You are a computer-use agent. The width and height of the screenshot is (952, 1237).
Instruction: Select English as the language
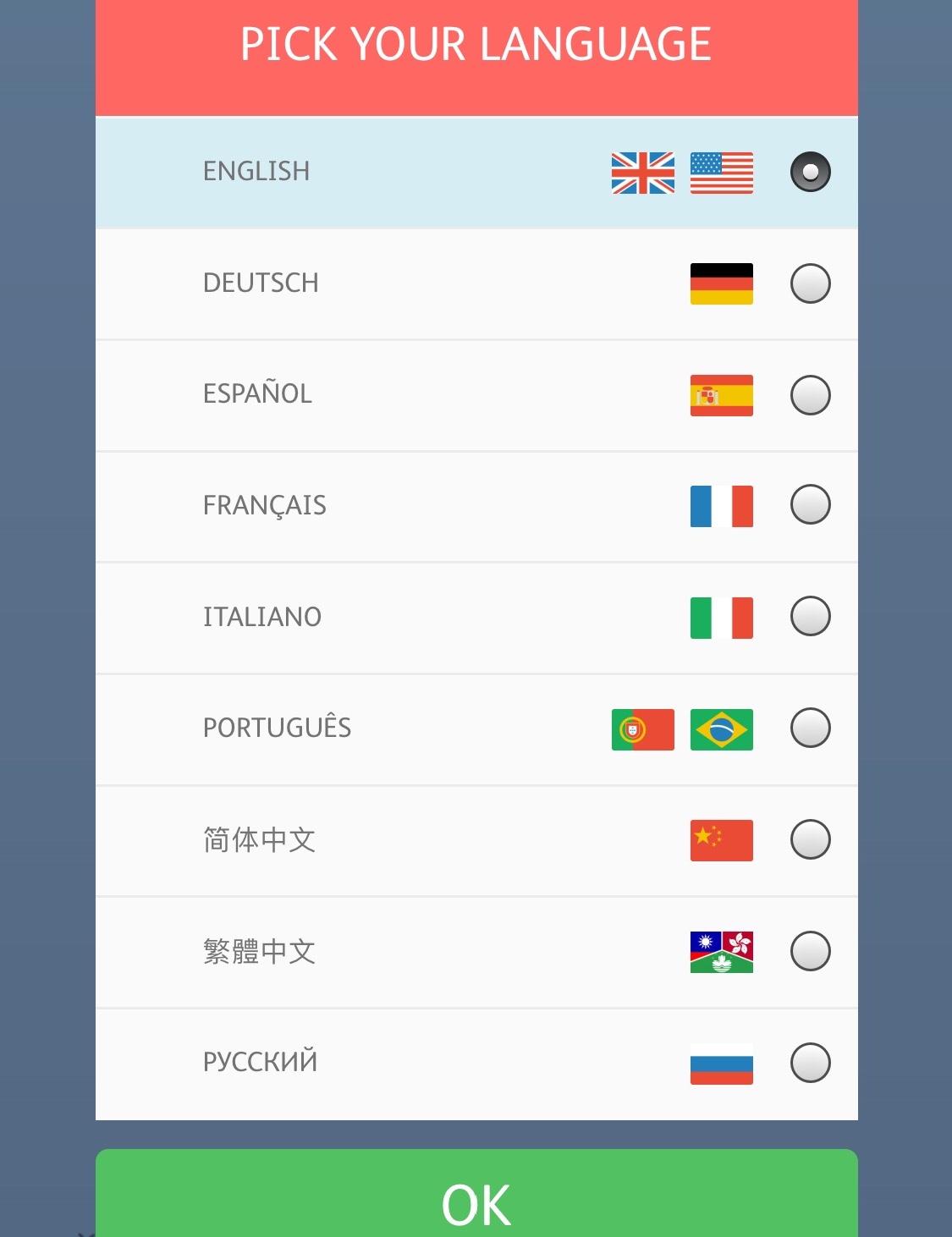pyautogui.click(x=810, y=172)
